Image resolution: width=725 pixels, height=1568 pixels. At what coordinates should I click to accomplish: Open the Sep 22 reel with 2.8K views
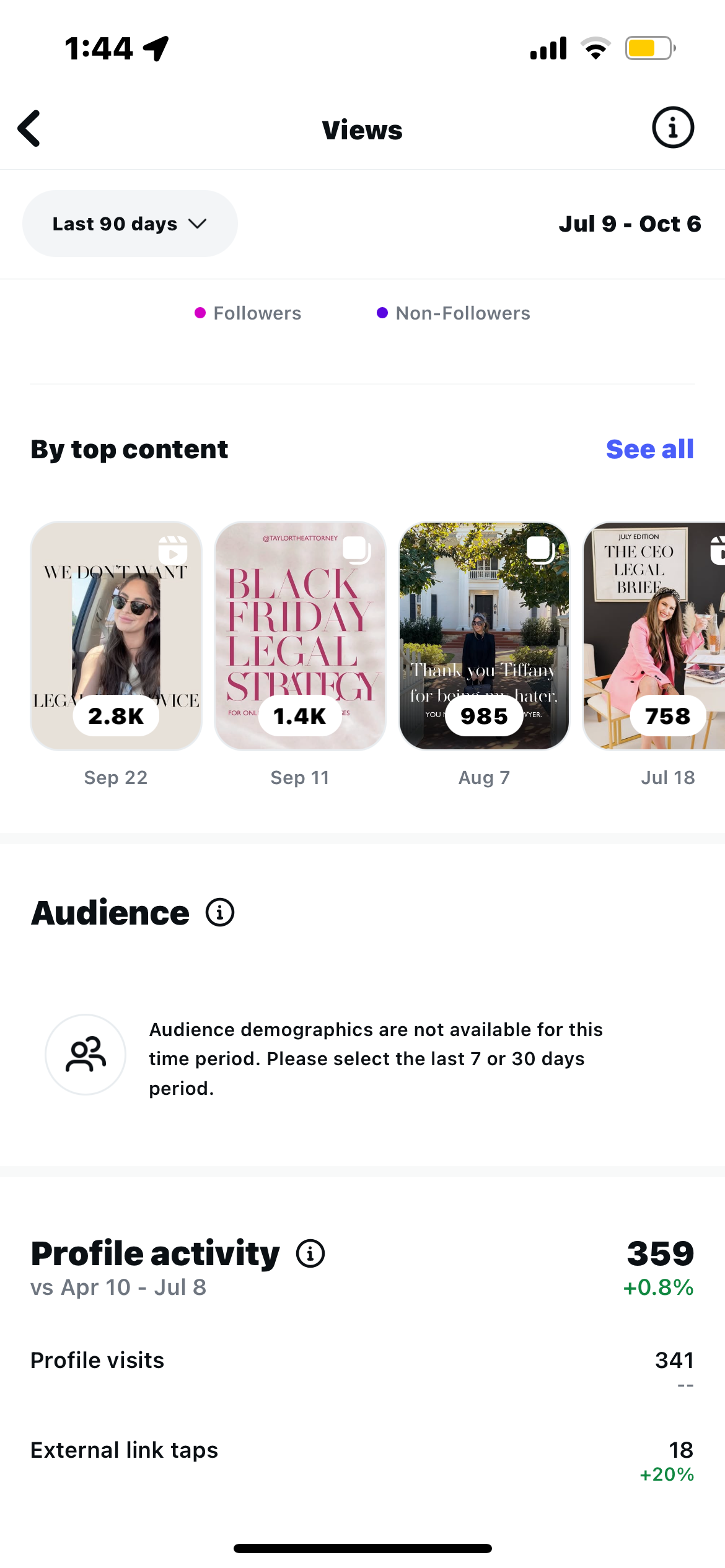(116, 635)
